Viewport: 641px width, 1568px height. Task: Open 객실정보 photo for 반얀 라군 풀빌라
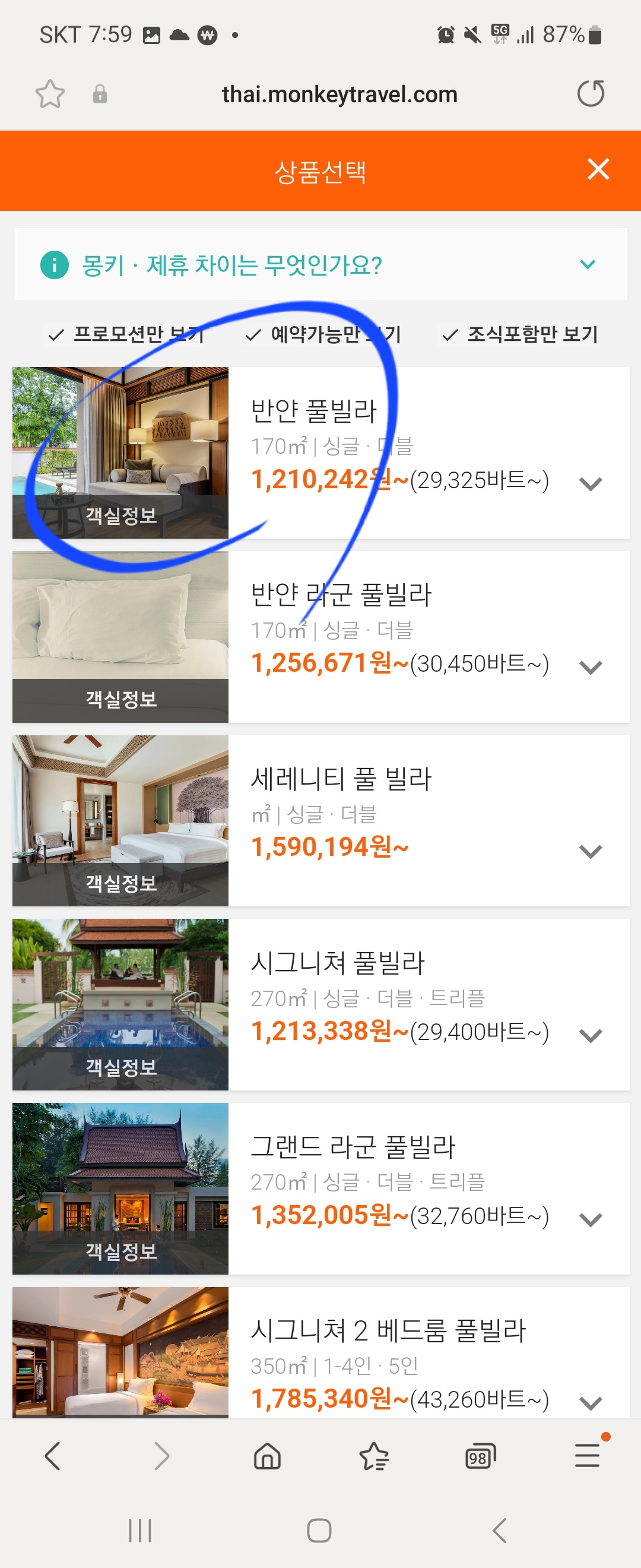coord(120,637)
